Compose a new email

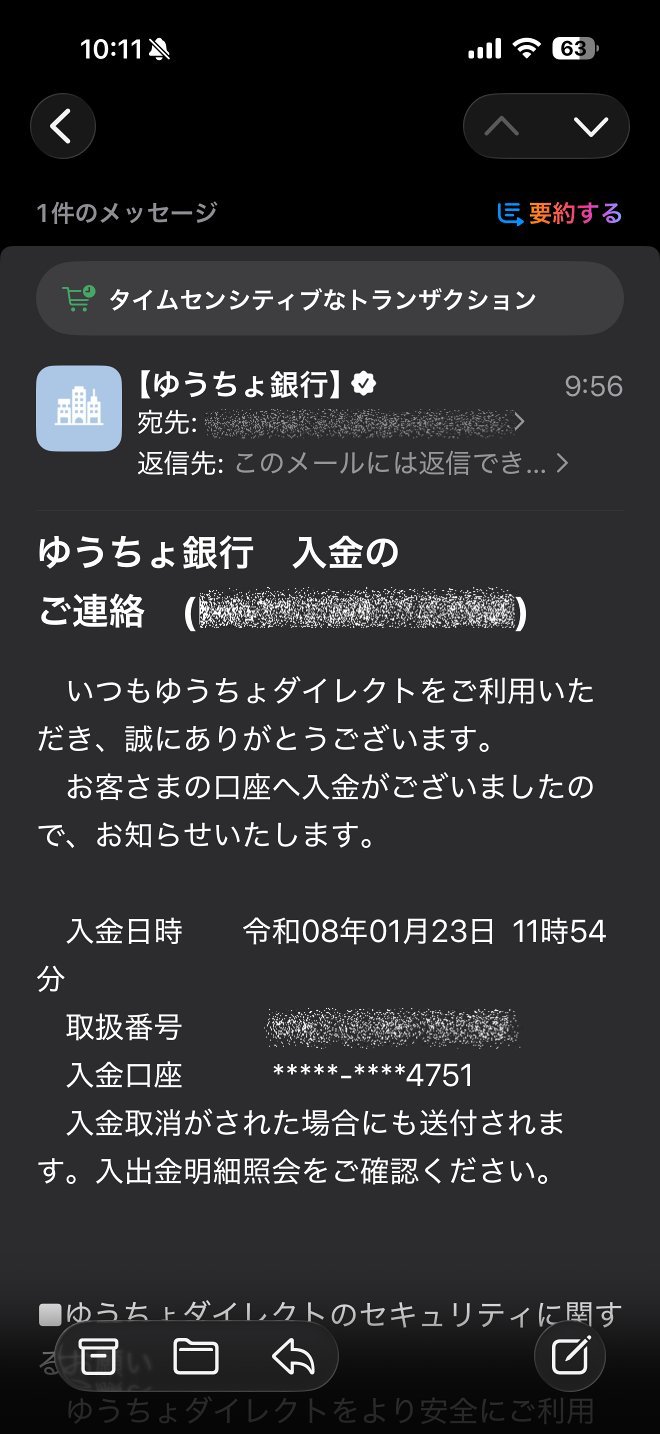pyautogui.click(x=570, y=1355)
